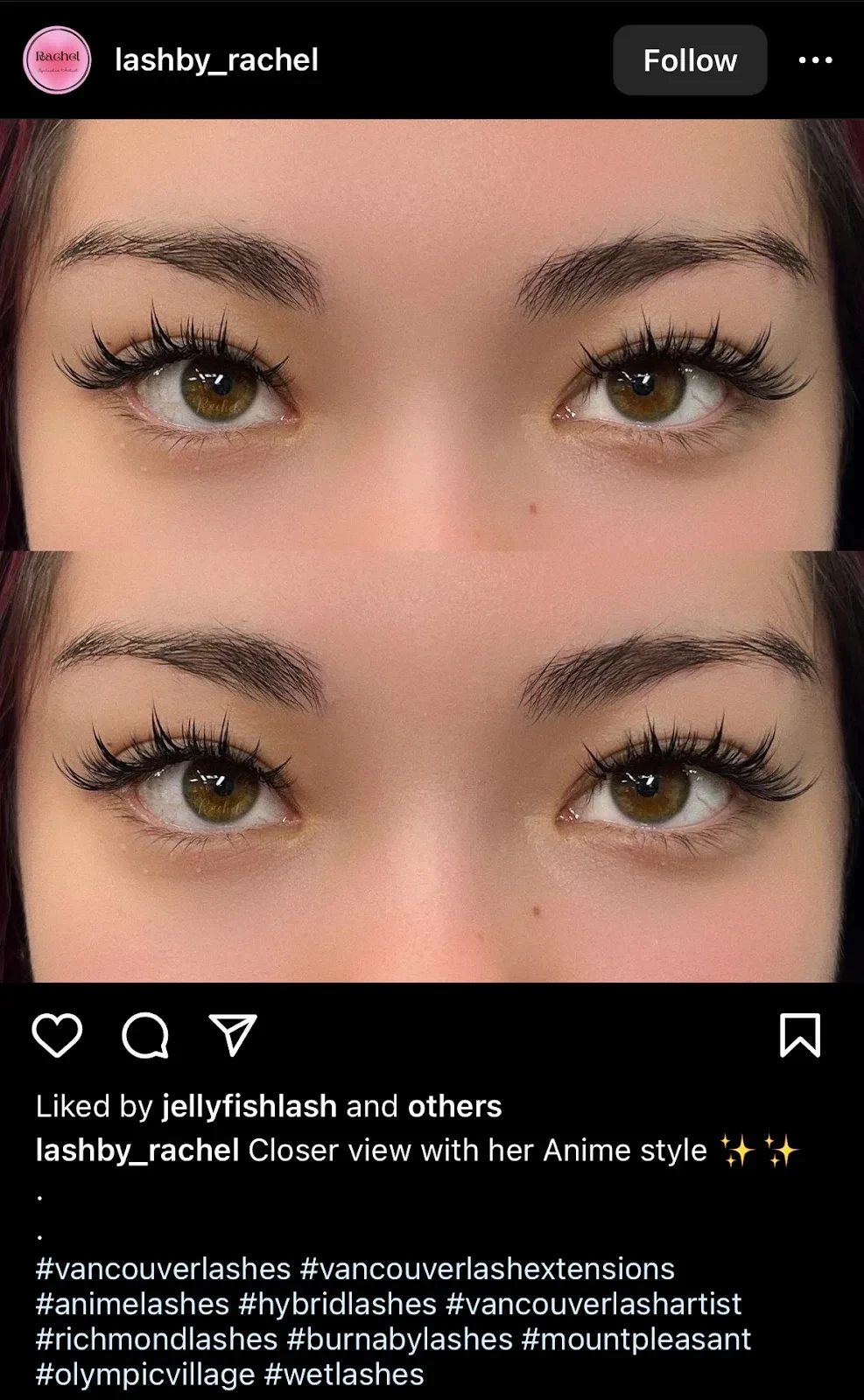Open the #vancouverlashextensions hashtag
Screen dimensions: 864x1400
[x=488, y=1269]
